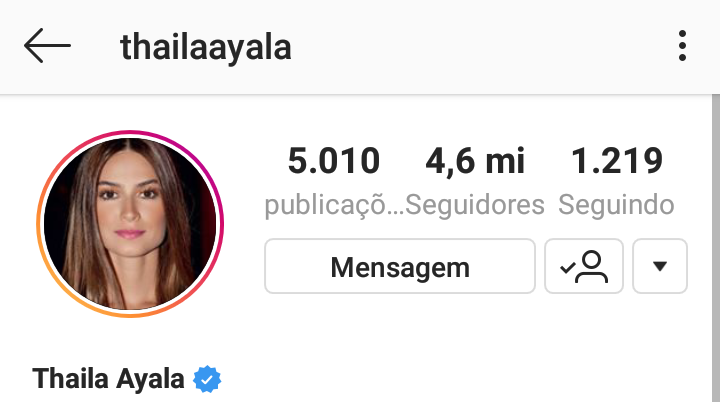Open the following status person button
Image resolution: width=720 pixels, height=402 pixels.
[x=584, y=266]
